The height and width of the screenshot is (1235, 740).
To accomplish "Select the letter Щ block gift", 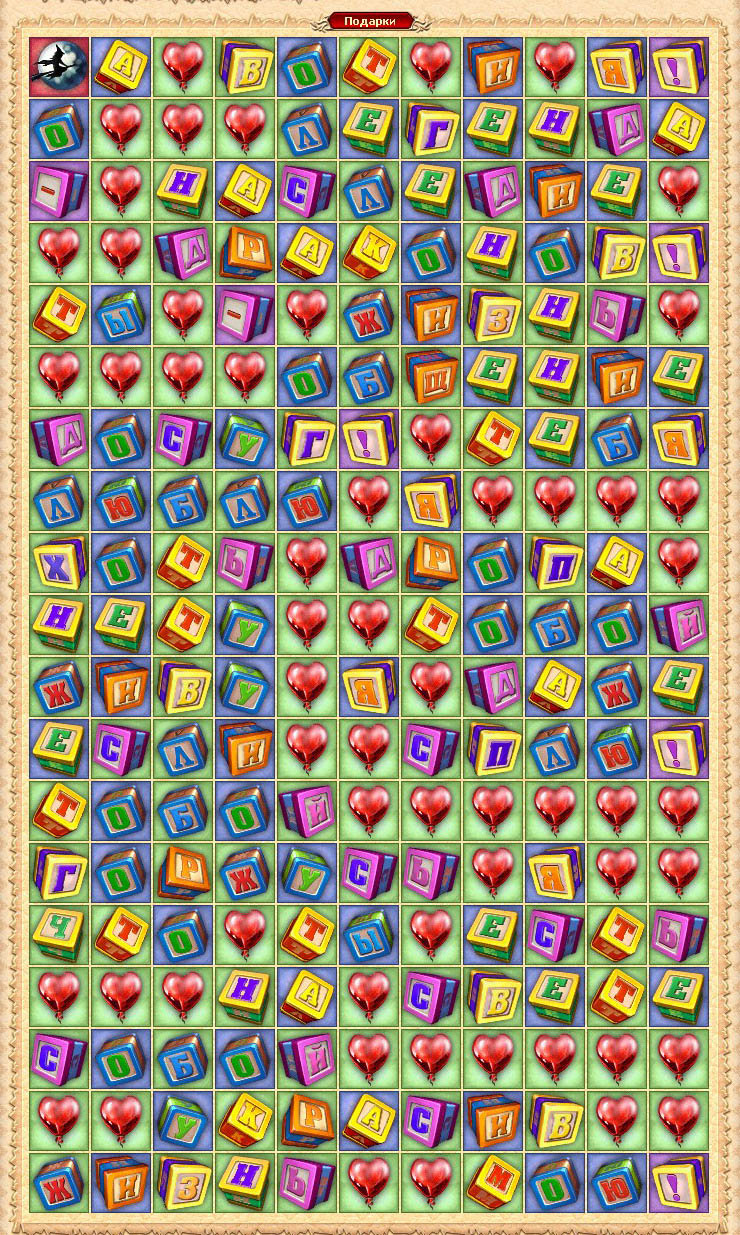I will (431, 377).
